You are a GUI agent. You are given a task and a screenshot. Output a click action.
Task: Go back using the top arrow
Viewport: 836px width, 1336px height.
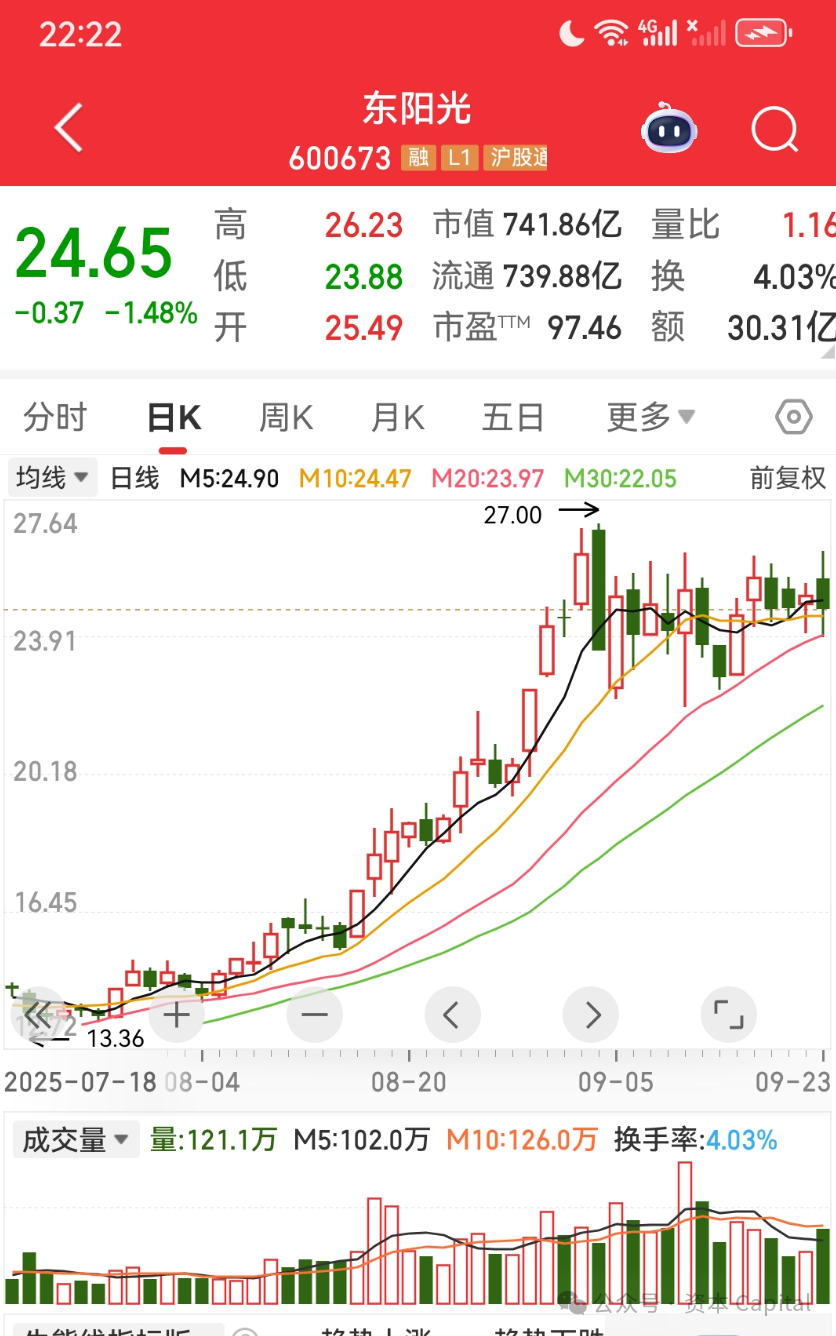click(x=68, y=129)
